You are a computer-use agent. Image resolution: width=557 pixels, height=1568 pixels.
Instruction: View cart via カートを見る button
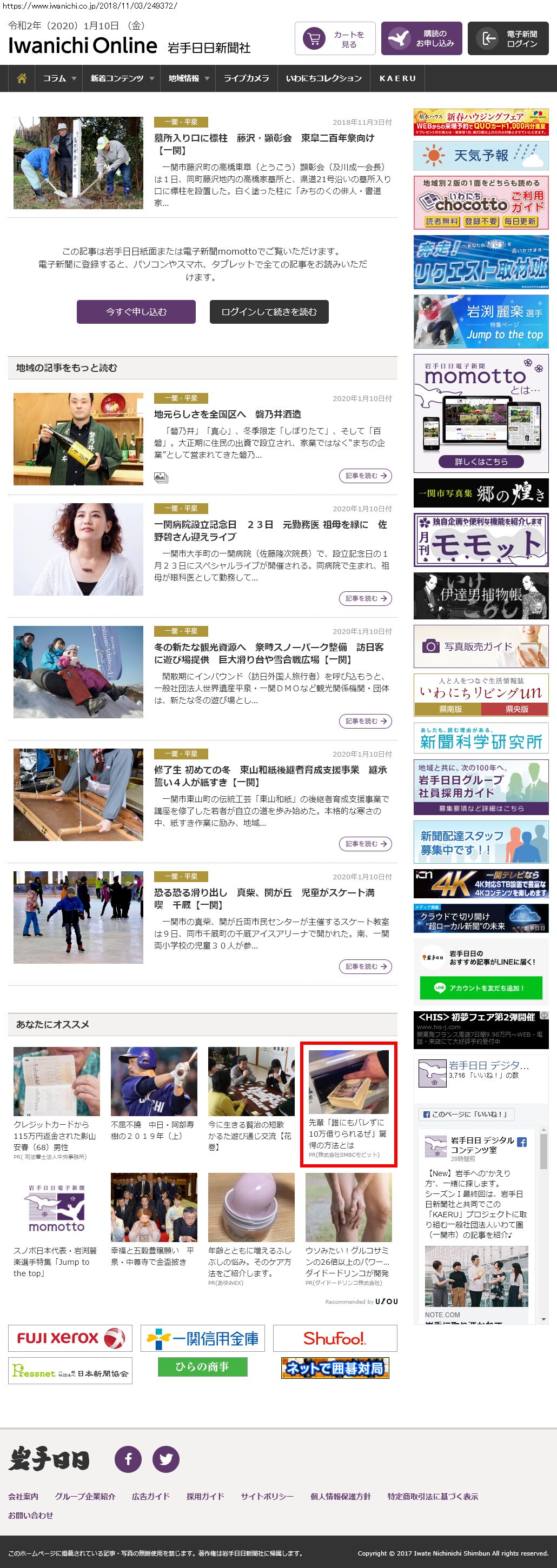pos(335,39)
